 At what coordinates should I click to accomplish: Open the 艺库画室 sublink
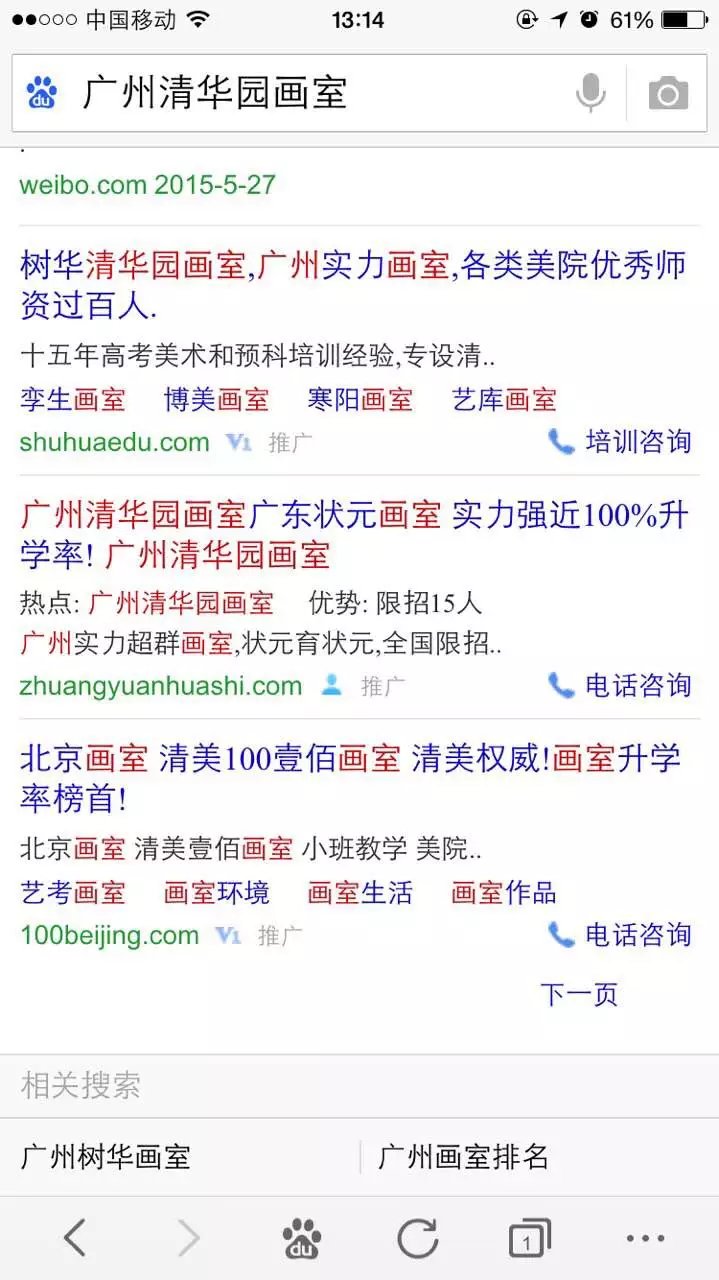click(504, 400)
